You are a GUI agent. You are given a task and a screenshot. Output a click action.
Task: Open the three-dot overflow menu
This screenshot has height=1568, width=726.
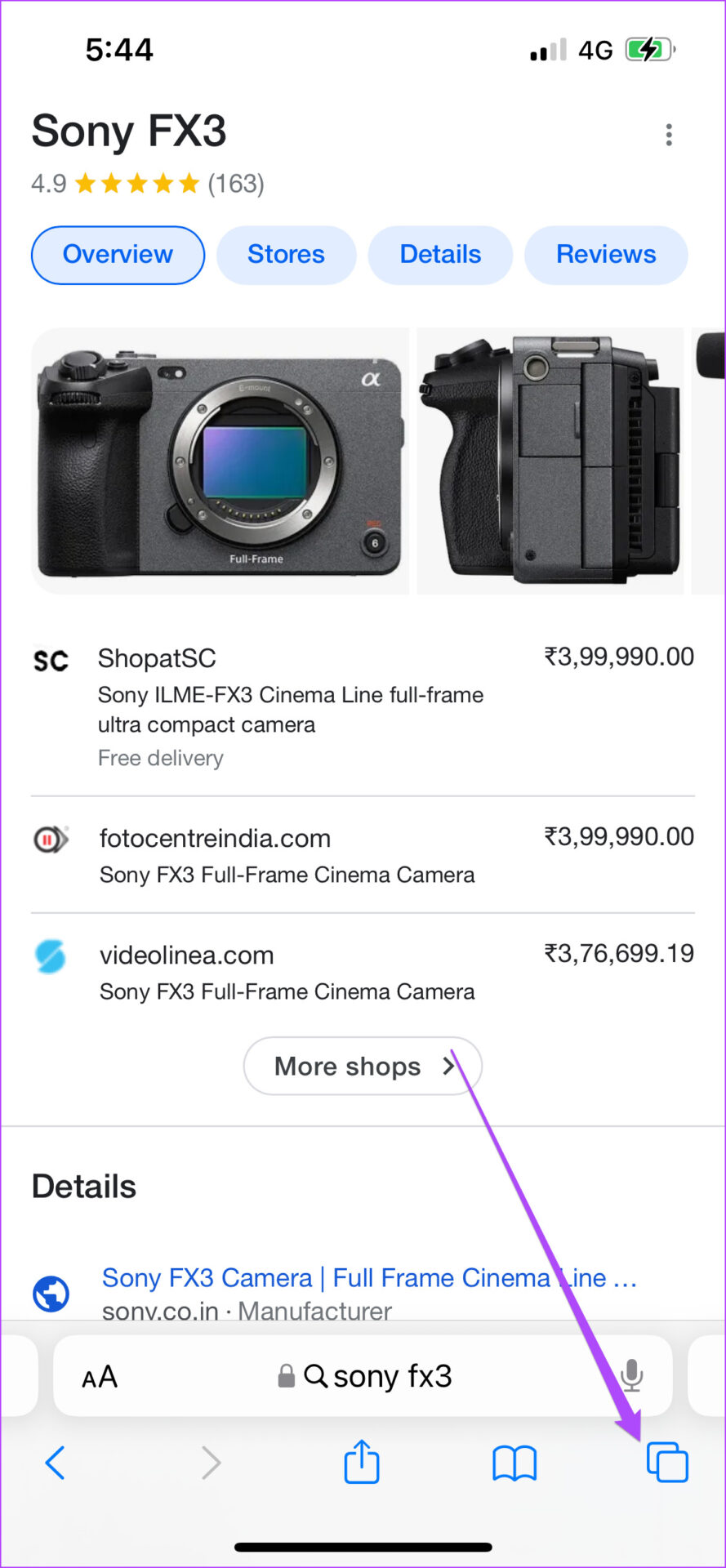click(x=669, y=135)
